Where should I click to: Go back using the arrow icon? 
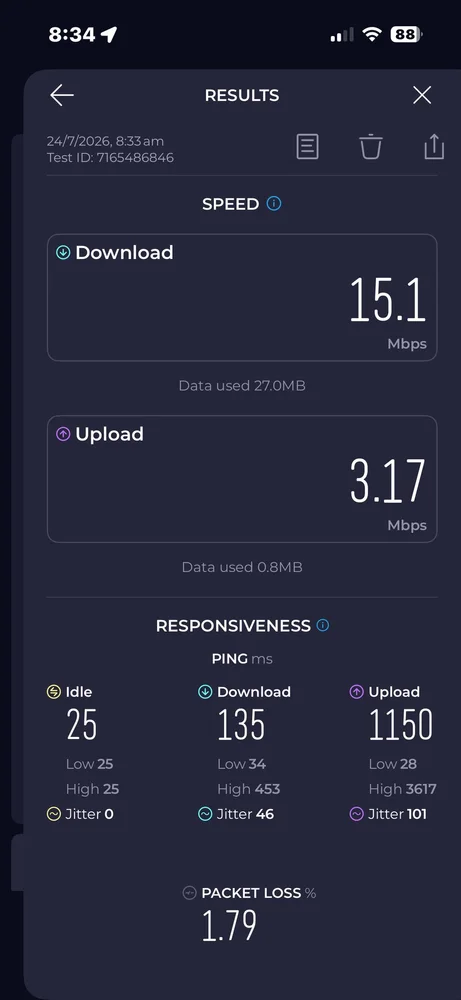62,96
